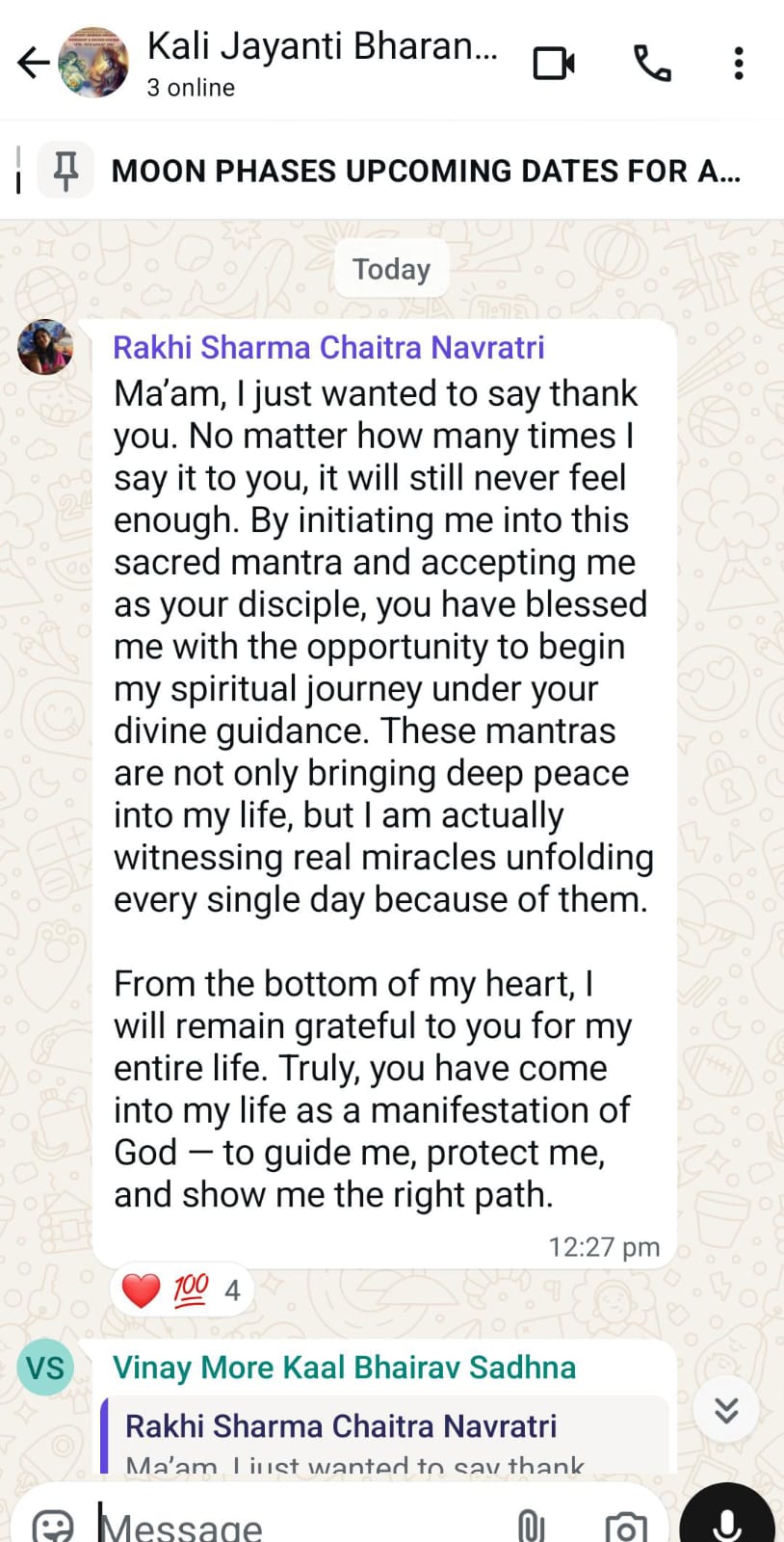This screenshot has width=784, height=1542.
Task: View Rakhi Sharma's profile picture
Action: click(x=45, y=347)
